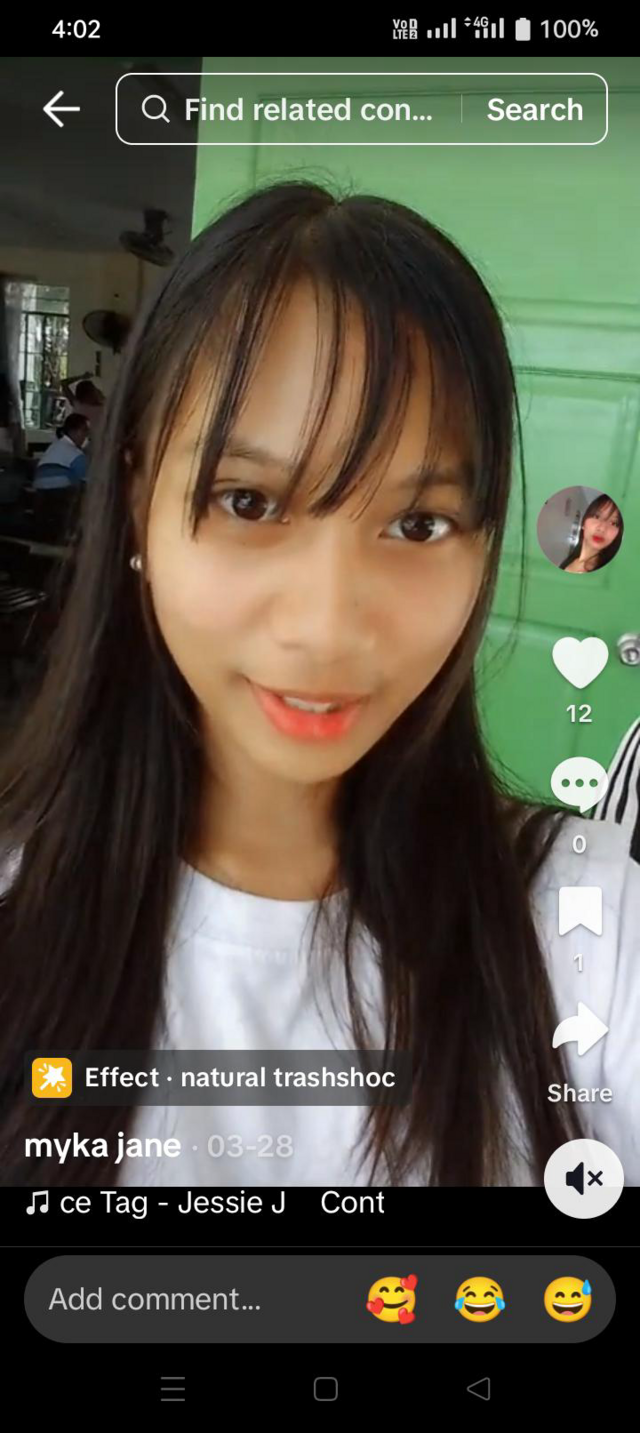Screen dimensions: 640x1433
Task: Insert the smiling face with hearts emoji
Action: tap(391, 1299)
